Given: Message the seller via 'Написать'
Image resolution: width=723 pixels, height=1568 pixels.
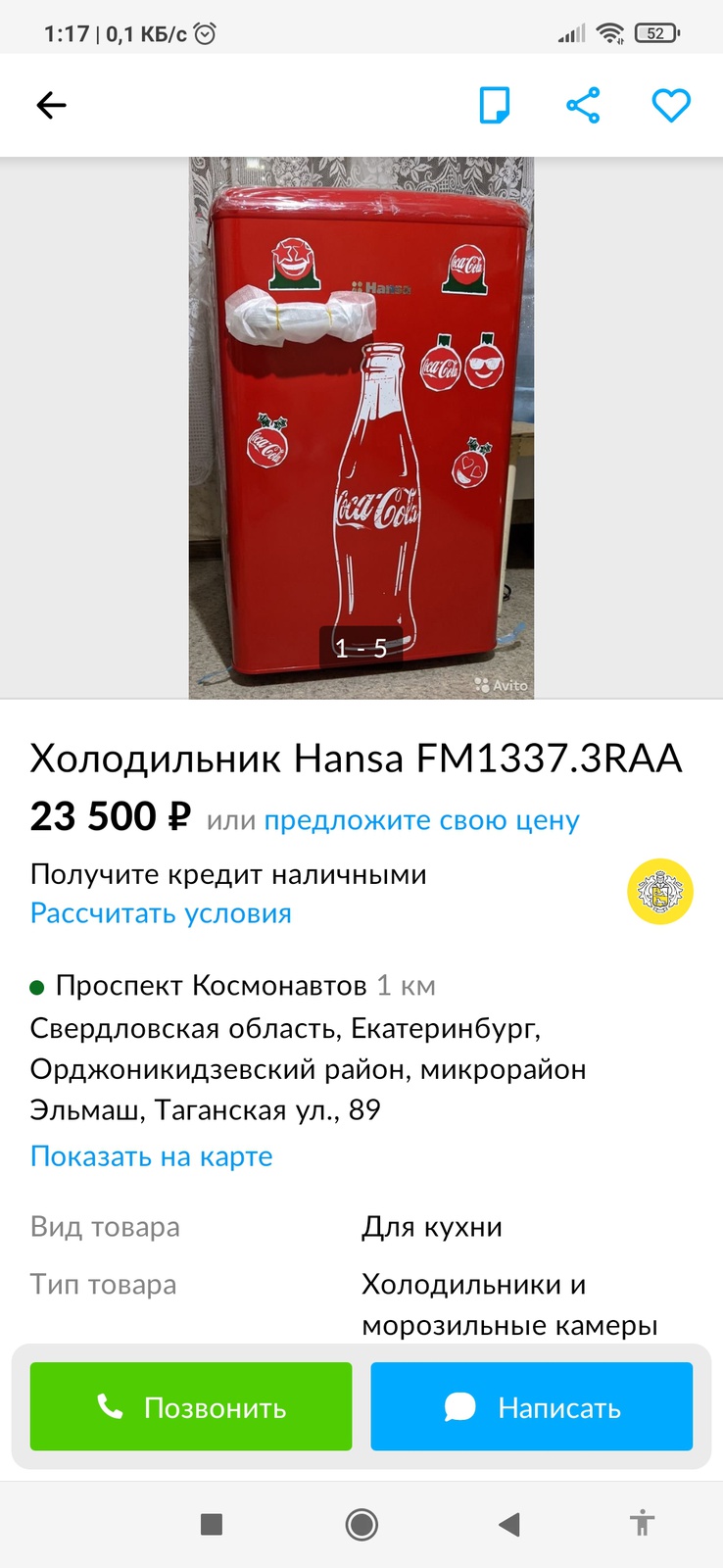Looking at the screenshot, I should tap(532, 1407).
